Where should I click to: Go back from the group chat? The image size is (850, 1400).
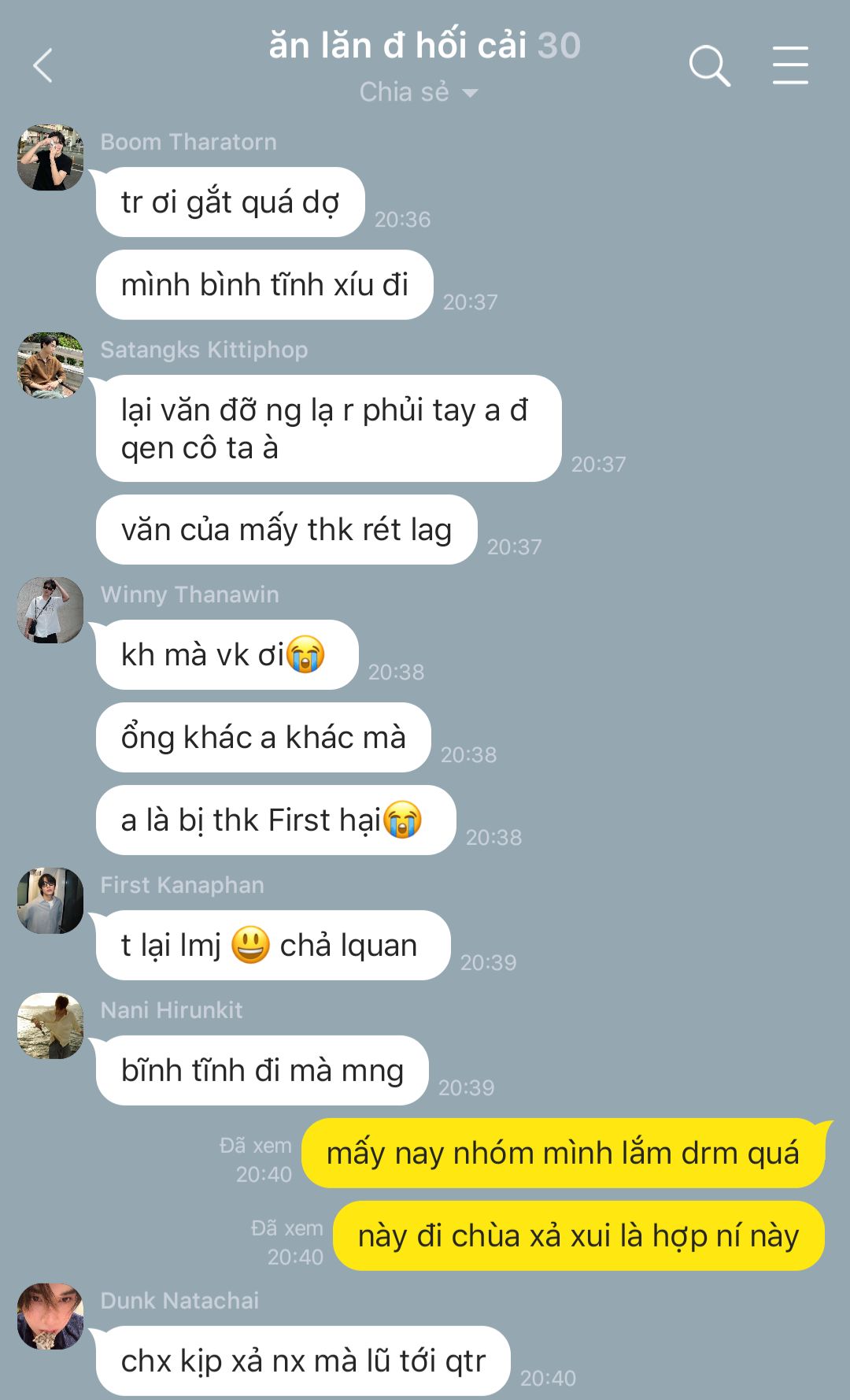click(43, 65)
